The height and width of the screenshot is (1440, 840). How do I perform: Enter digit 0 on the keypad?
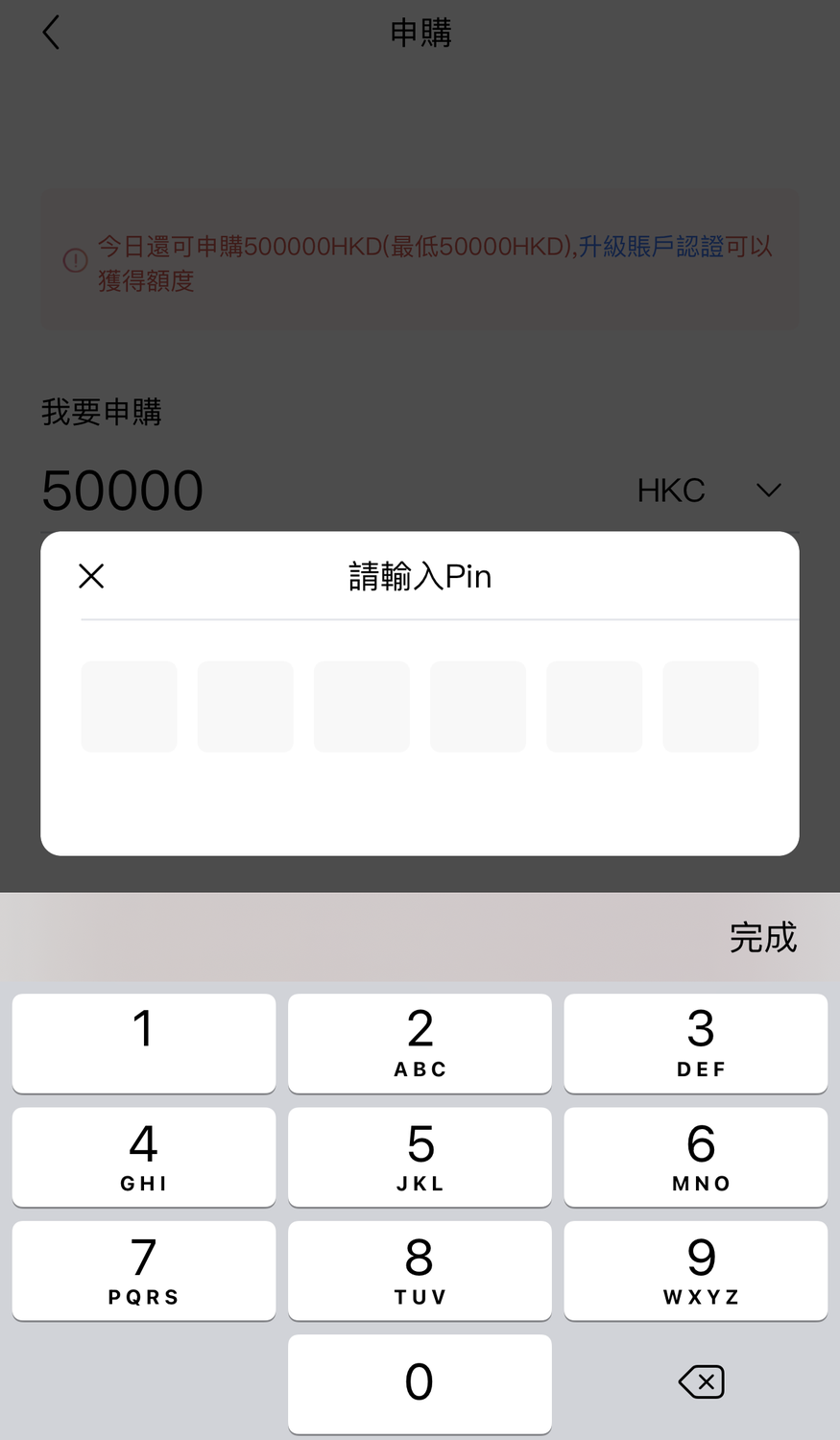tap(420, 1382)
